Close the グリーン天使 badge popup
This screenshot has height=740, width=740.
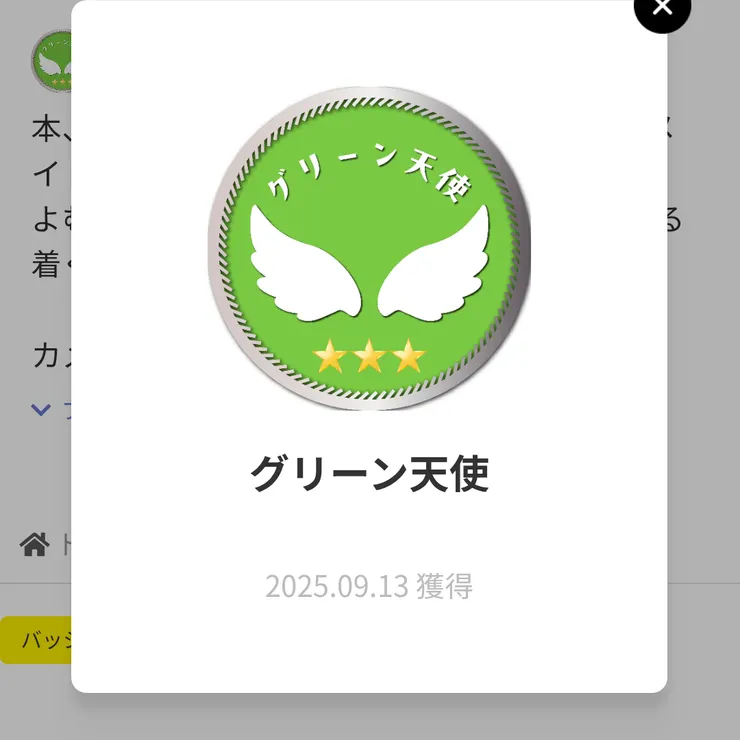[x=662, y=8]
